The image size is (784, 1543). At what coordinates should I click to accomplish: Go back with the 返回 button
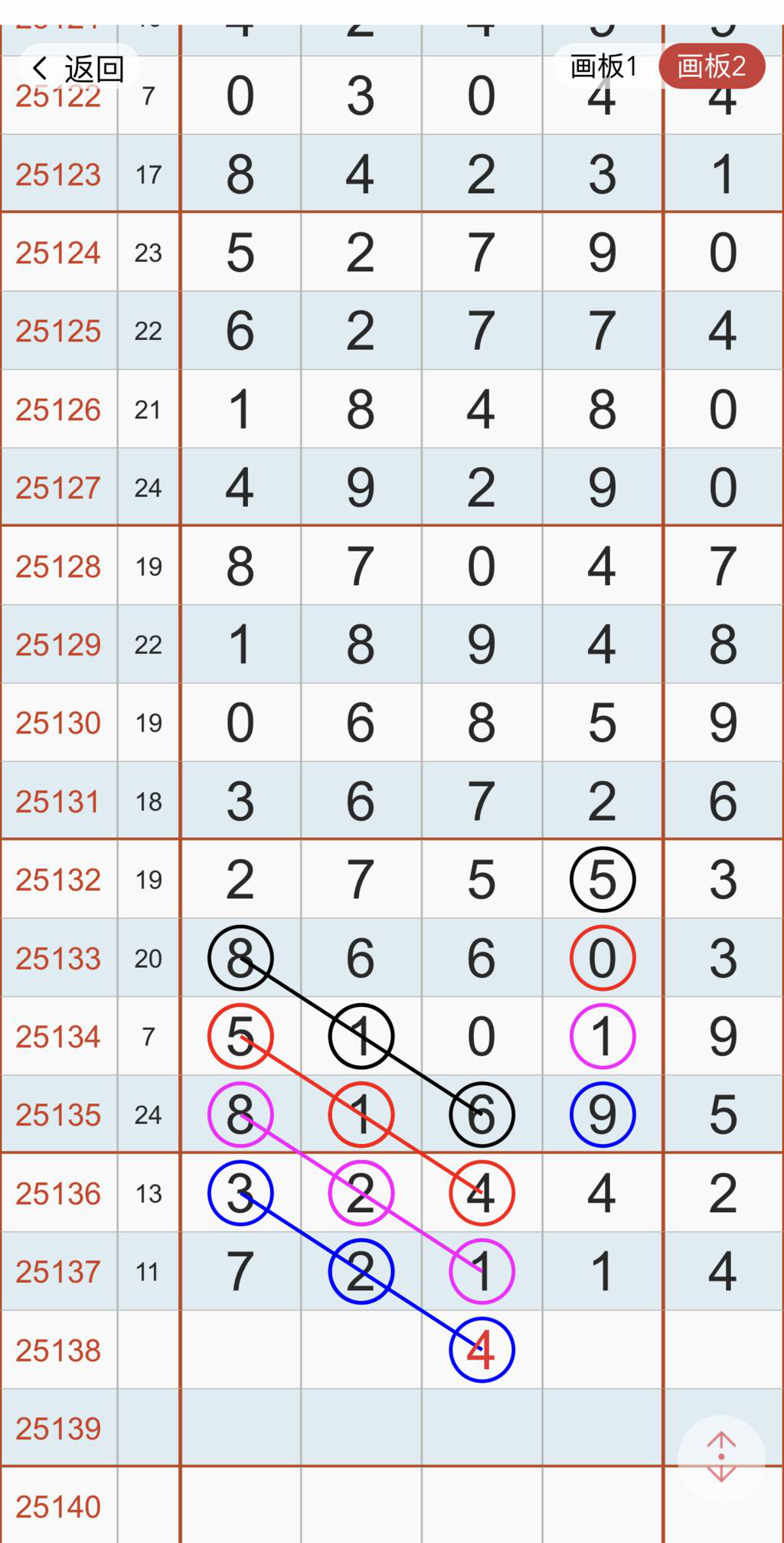point(78,69)
